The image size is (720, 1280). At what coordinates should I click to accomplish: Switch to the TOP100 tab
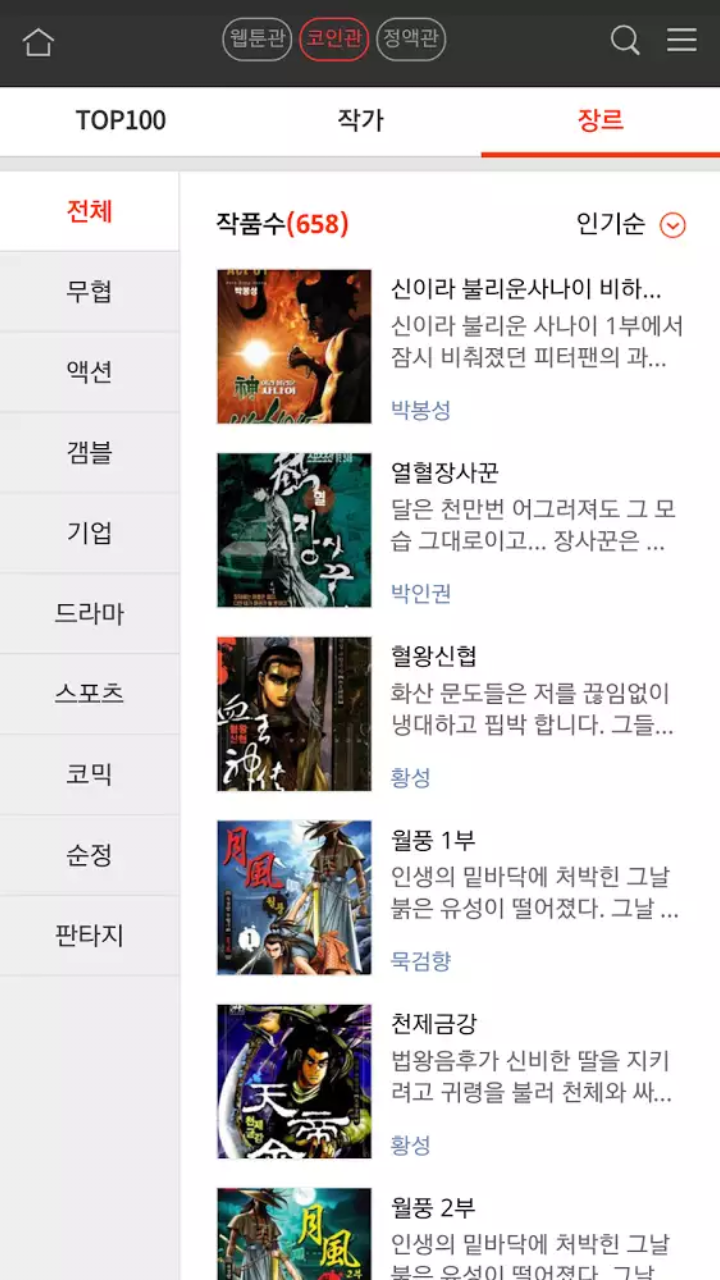point(120,120)
